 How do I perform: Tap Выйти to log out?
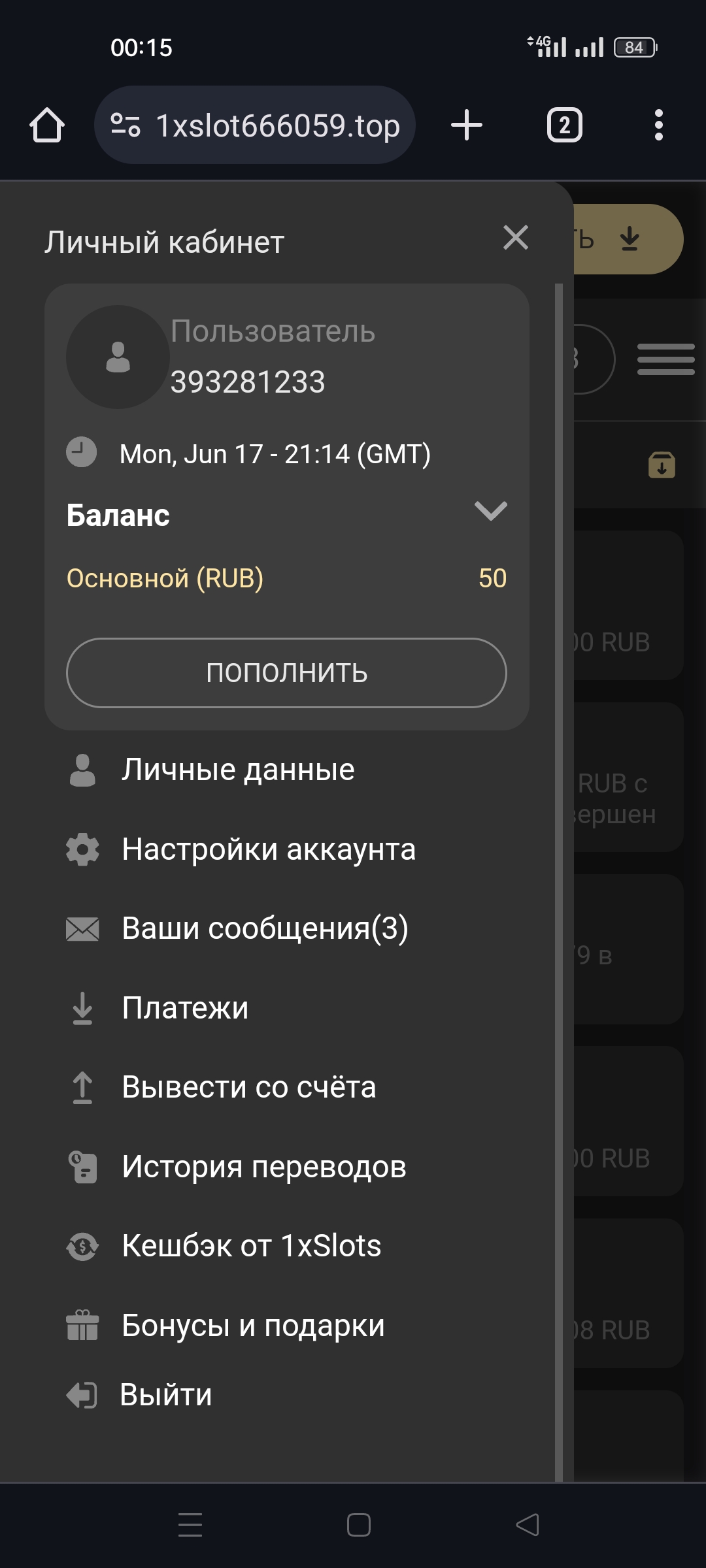tap(286, 1395)
